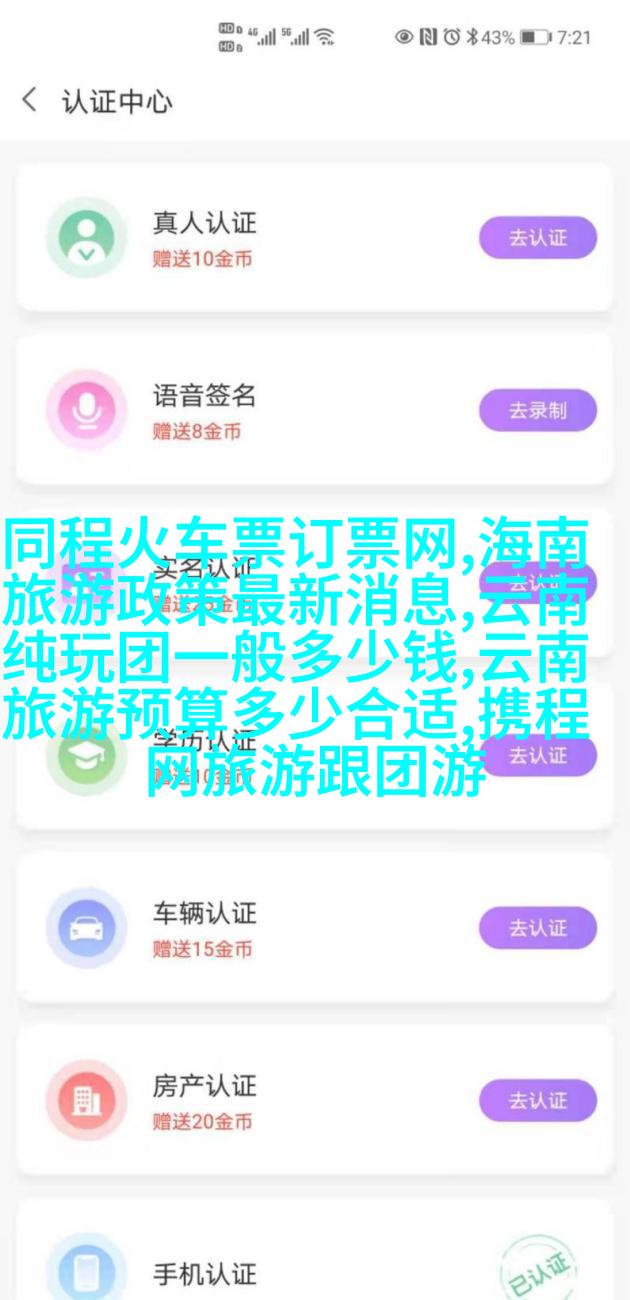The image size is (630, 1300).
Task: Go back from 认证中心
Action: tap(30, 101)
